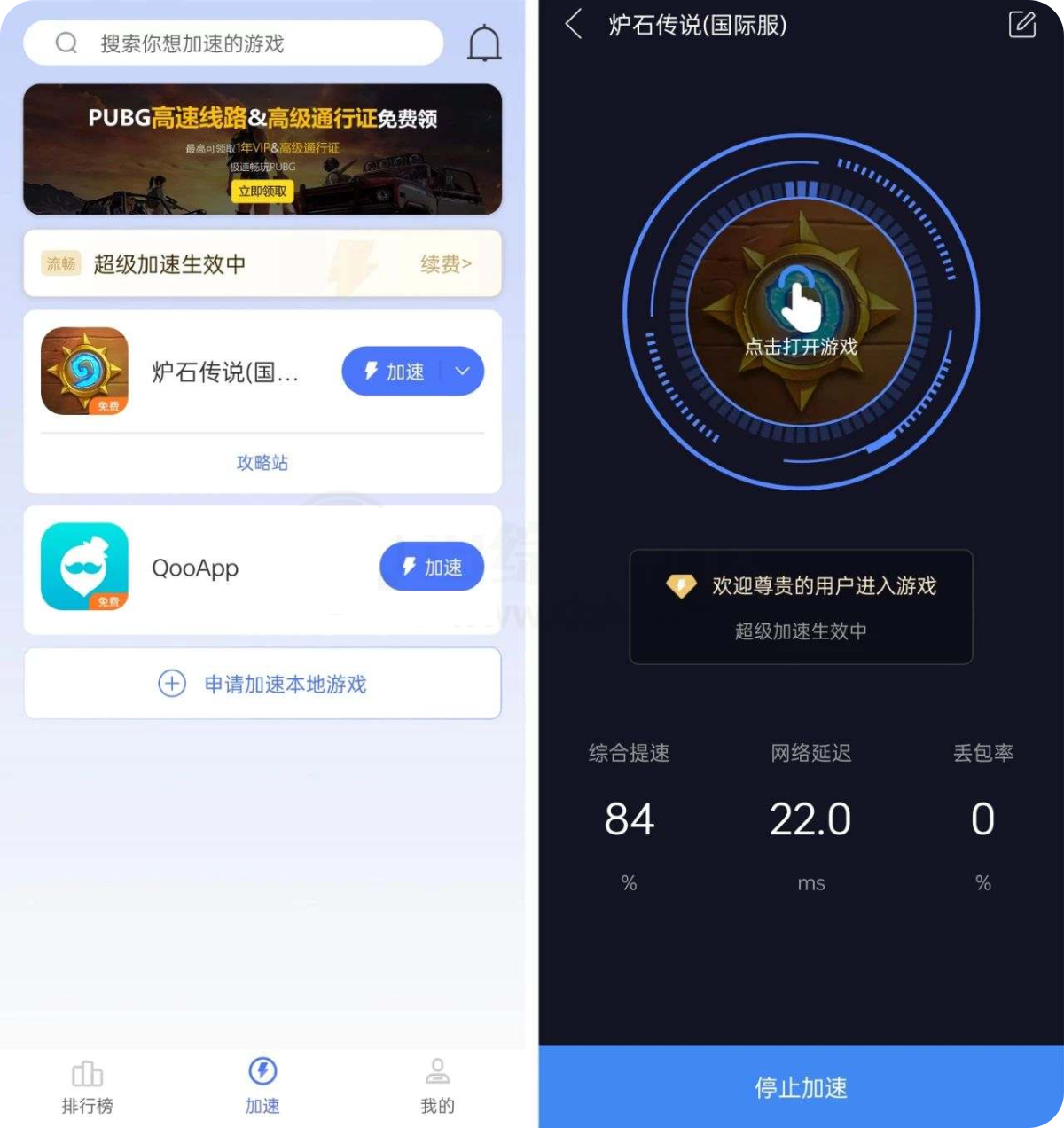
Task: Tap 立即领取 on the PUBG banner
Action: click(x=262, y=191)
